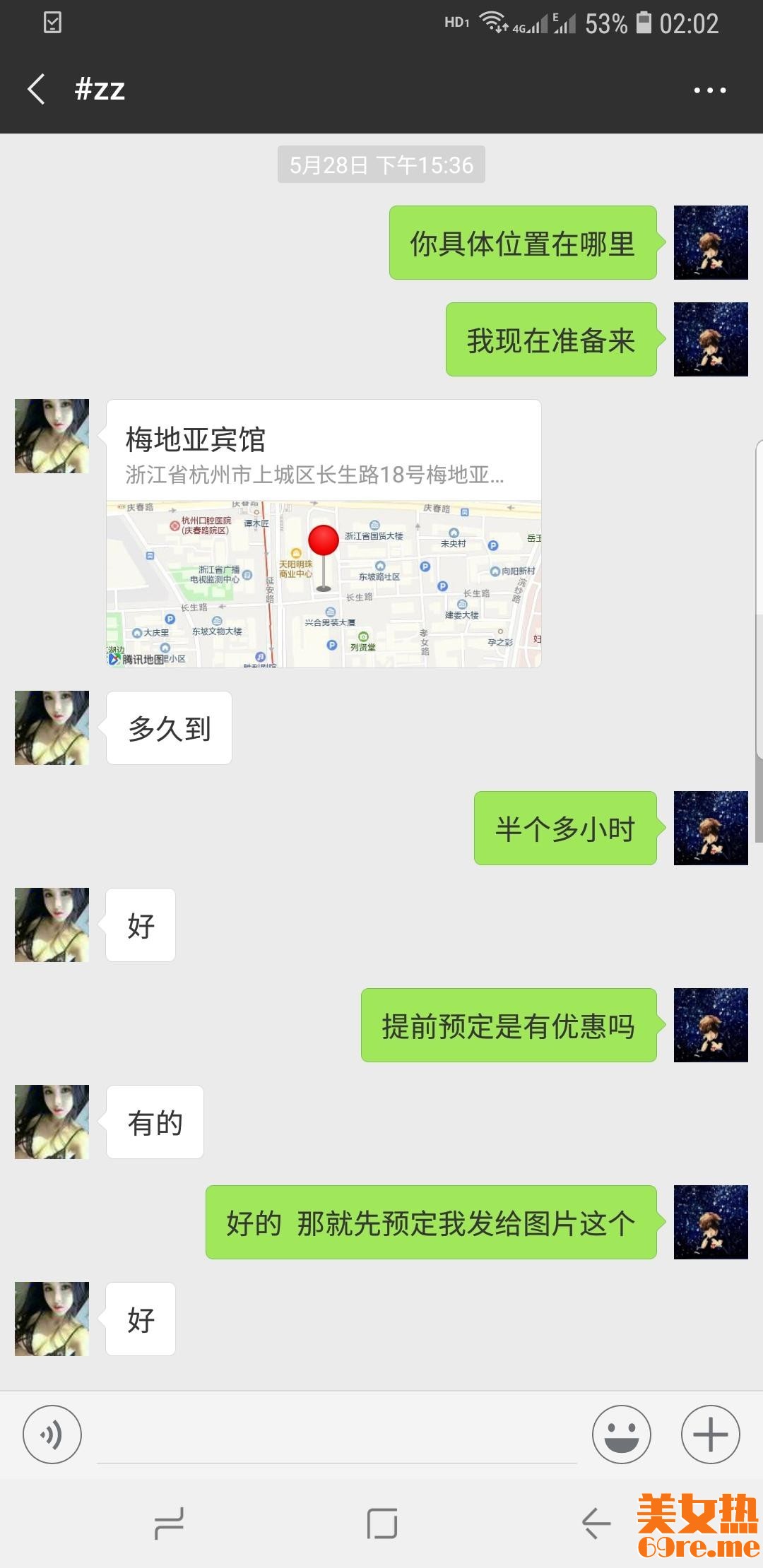Go back from the #zz chat
Viewport: 763px width, 1568px height.
tap(37, 90)
